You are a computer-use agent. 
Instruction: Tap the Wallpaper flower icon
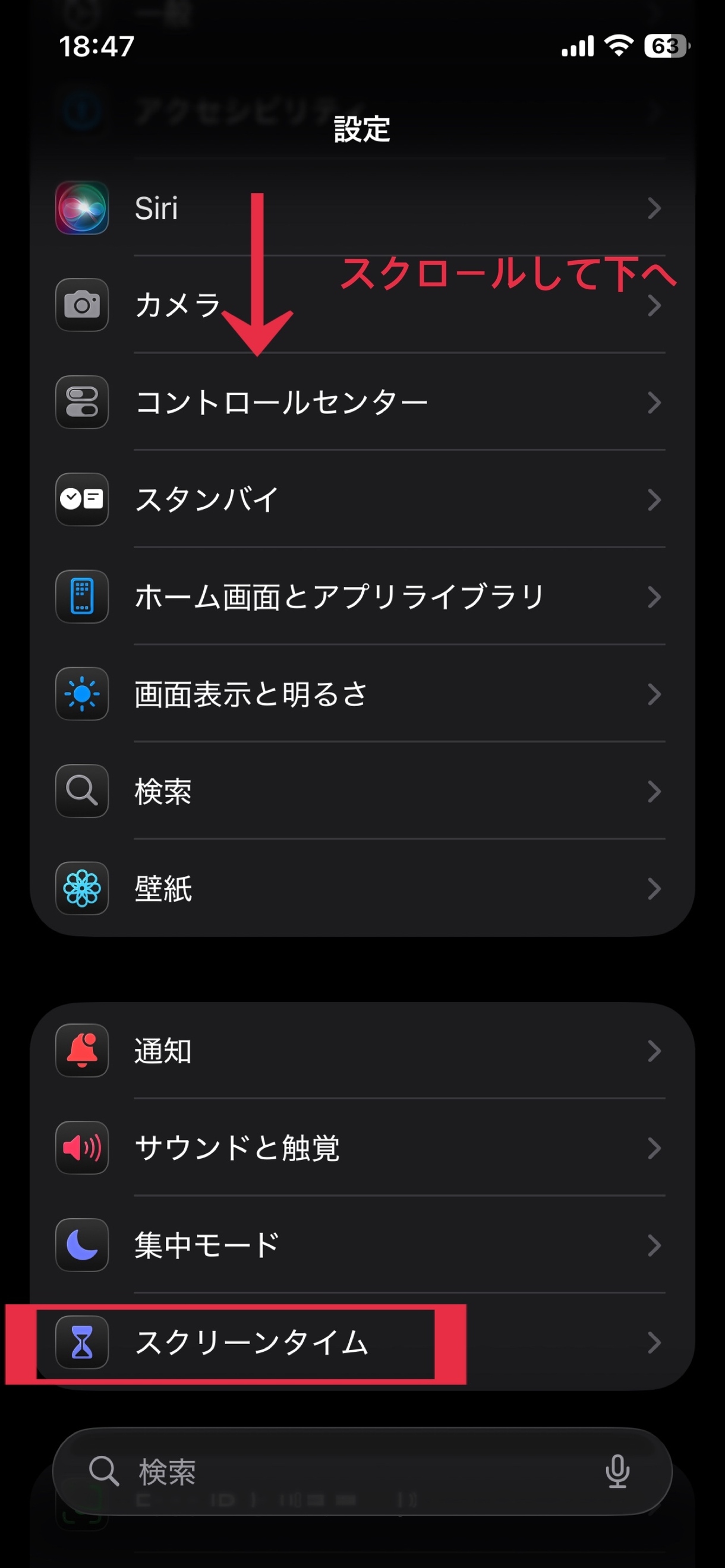pos(81,889)
